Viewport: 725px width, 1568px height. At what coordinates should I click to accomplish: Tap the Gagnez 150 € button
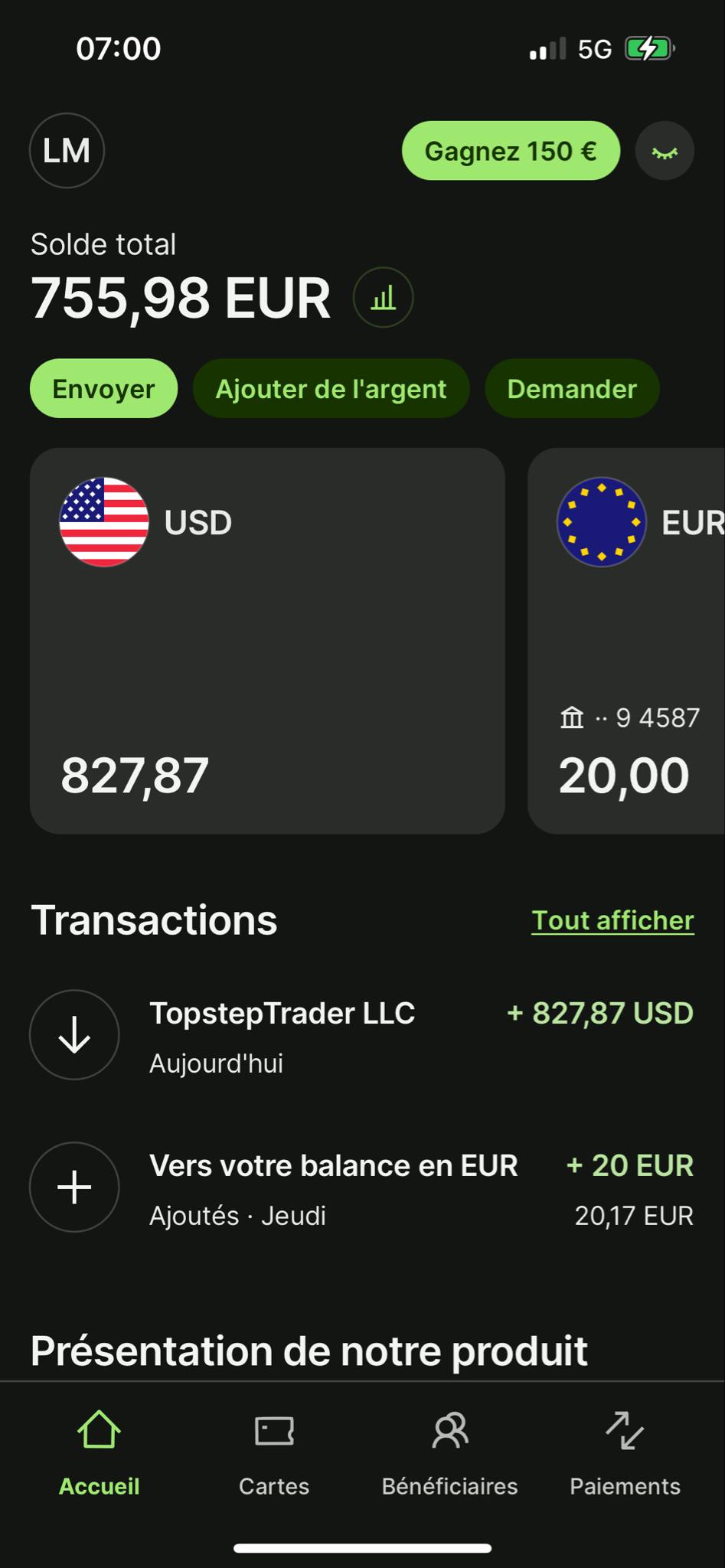tap(511, 151)
